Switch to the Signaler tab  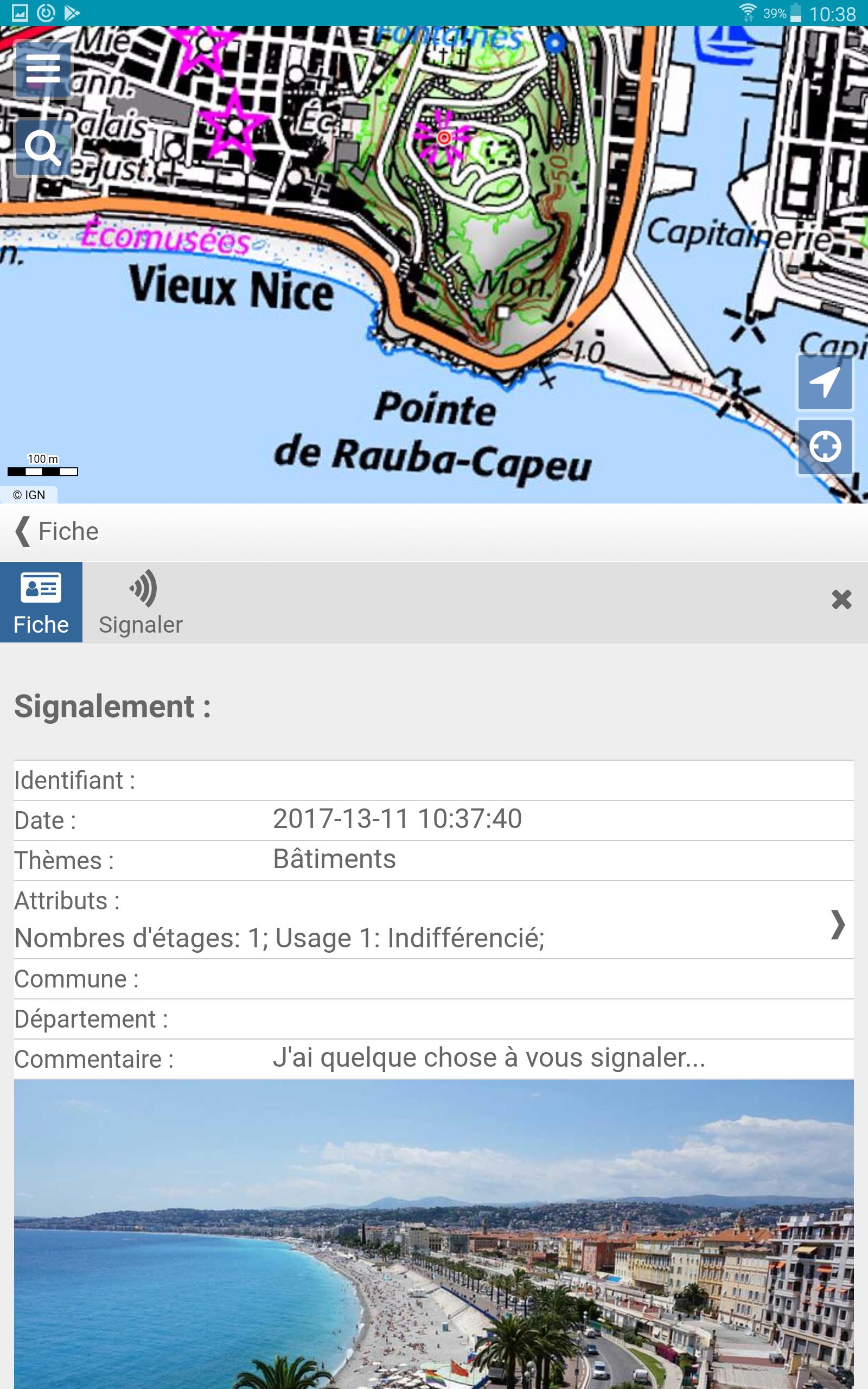click(x=141, y=602)
